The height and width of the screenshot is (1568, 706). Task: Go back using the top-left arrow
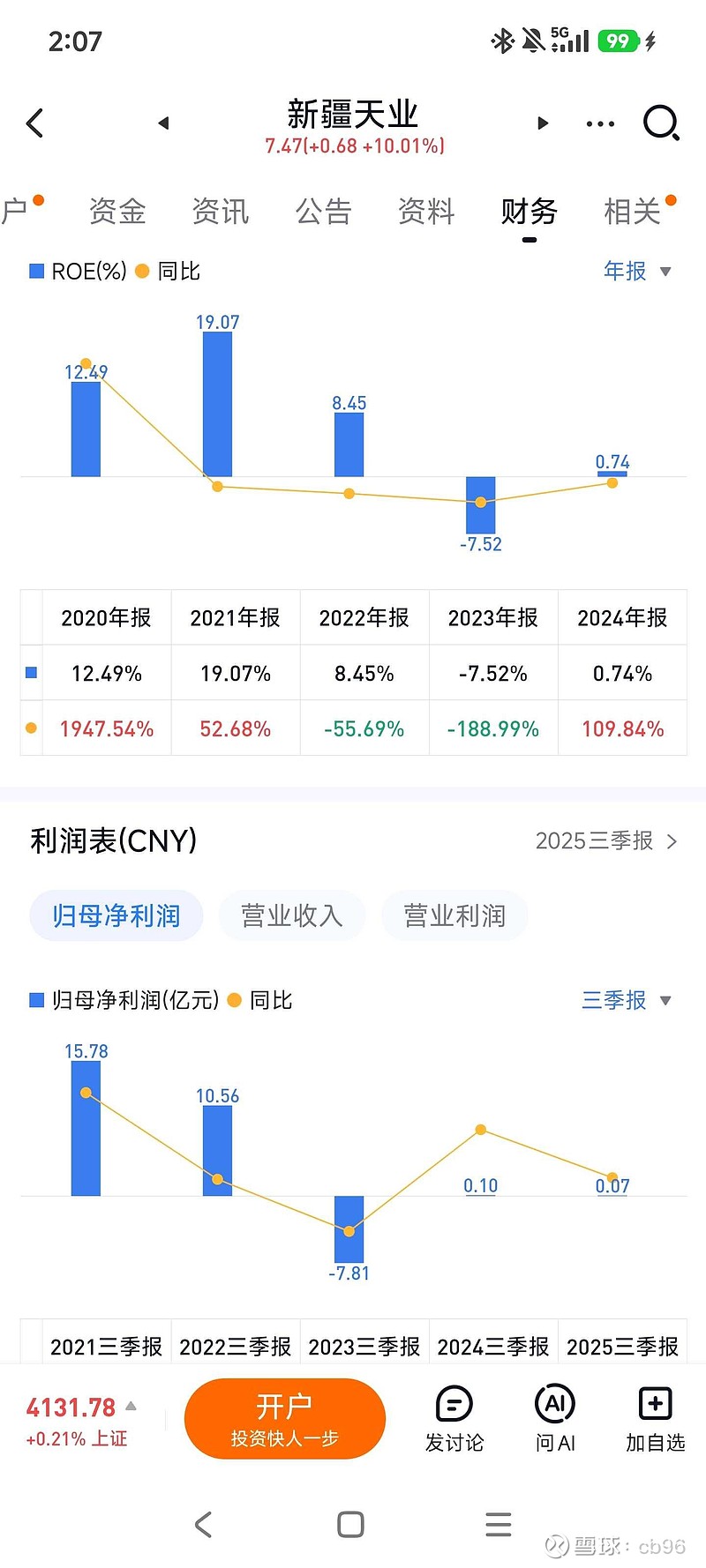coord(35,123)
